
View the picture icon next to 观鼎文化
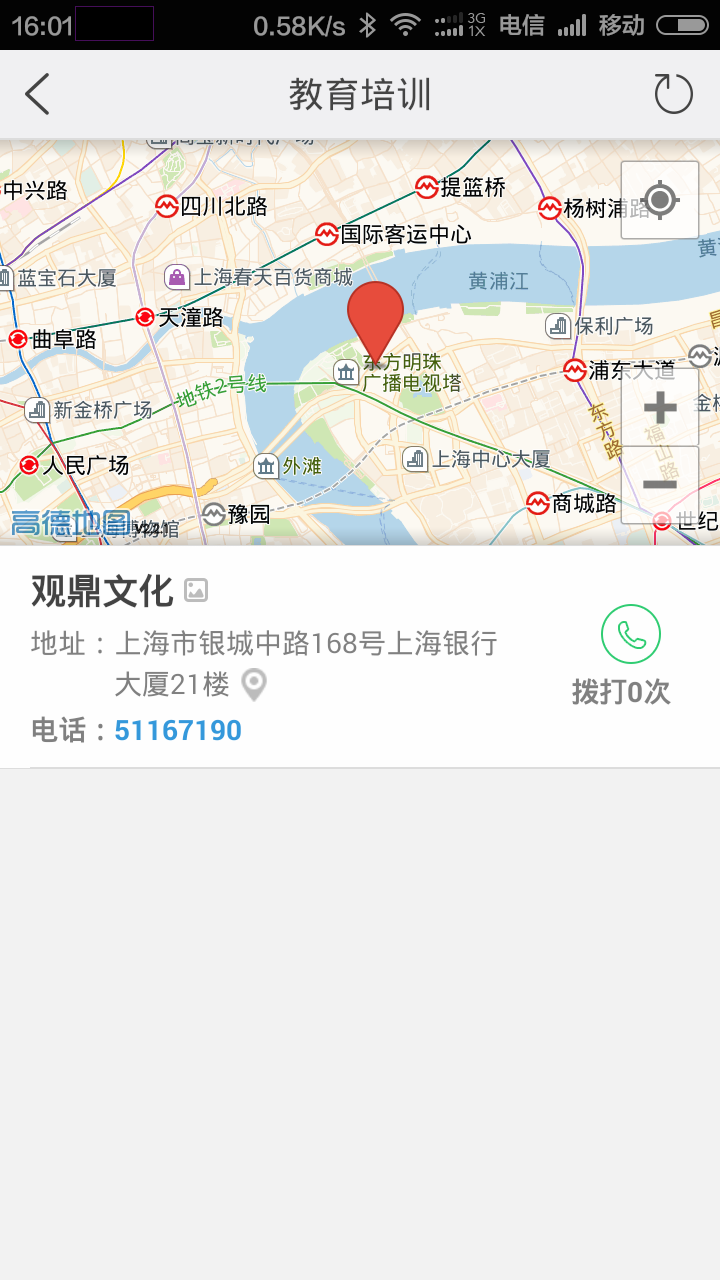coord(196,591)
